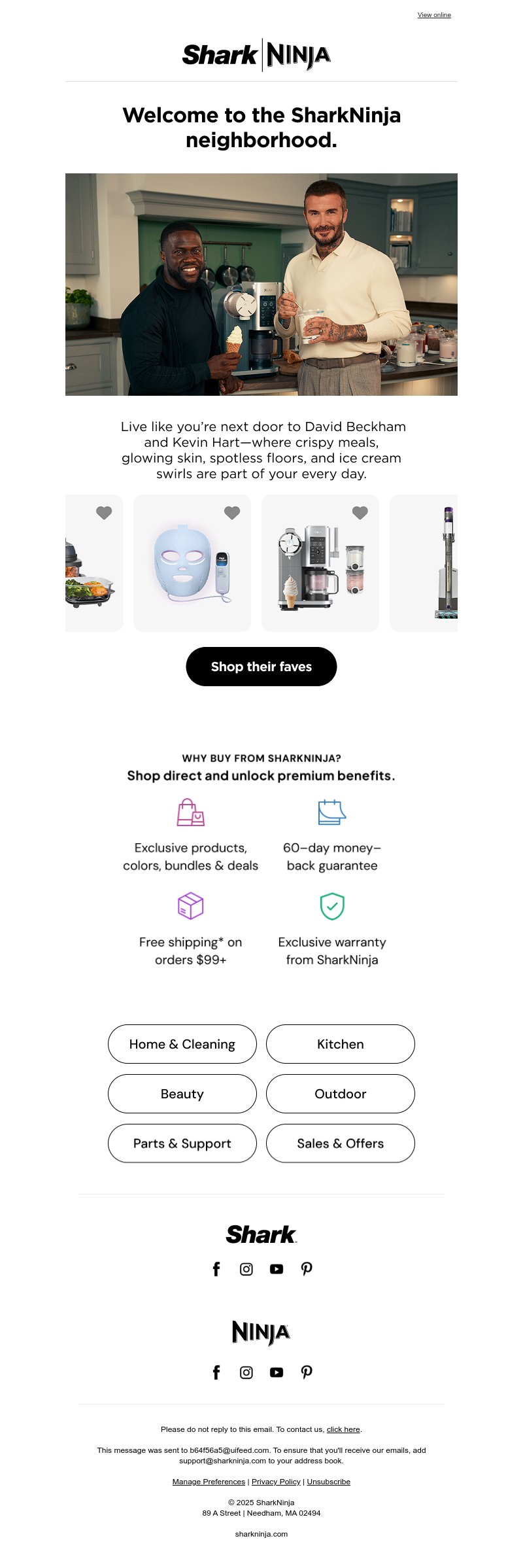The height and width of the screenshot is (1568, 523).
Task: Visit Parts & Support
Action: pos(182,1143)
